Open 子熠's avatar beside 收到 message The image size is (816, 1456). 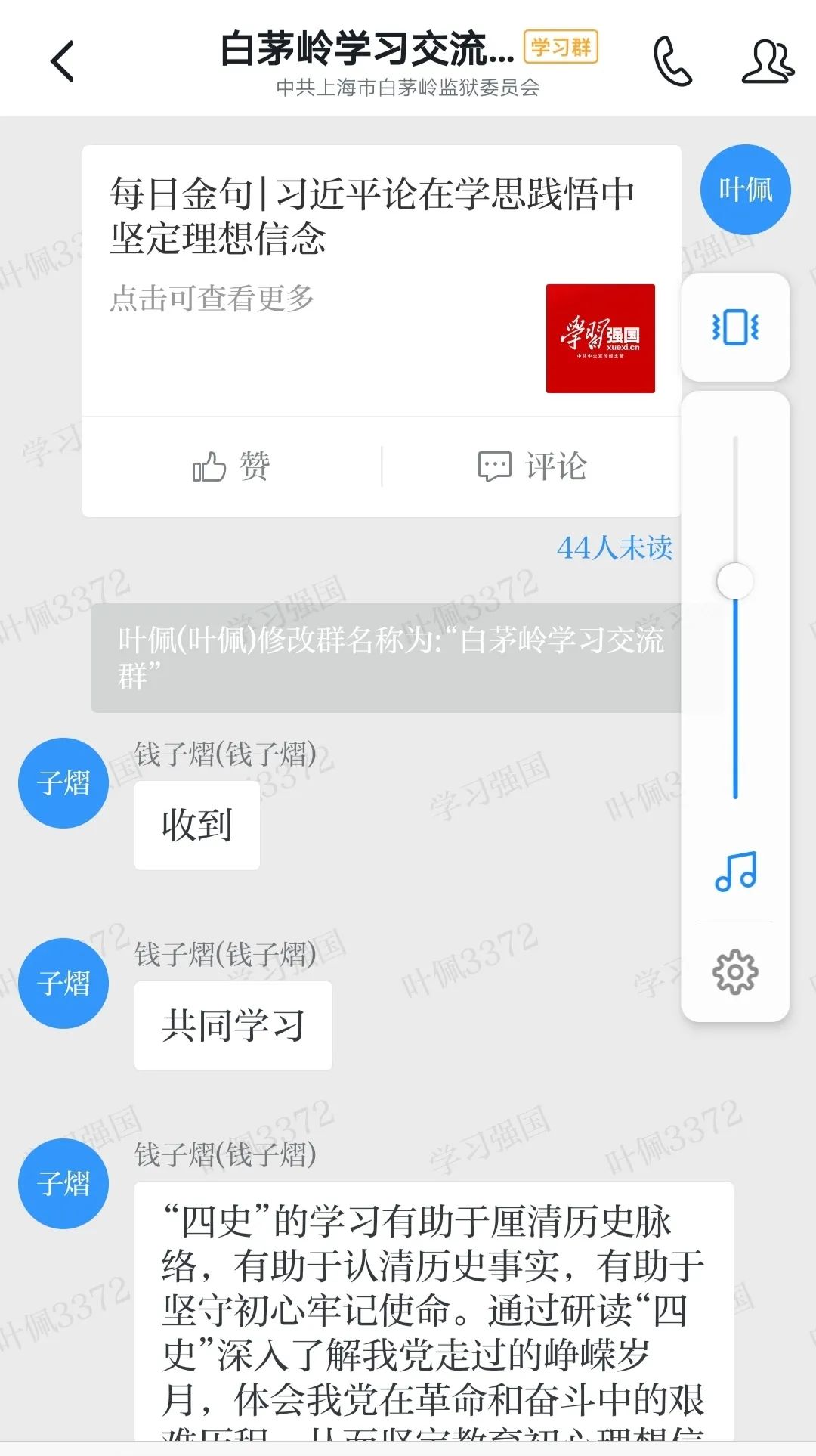coord(63,783)
